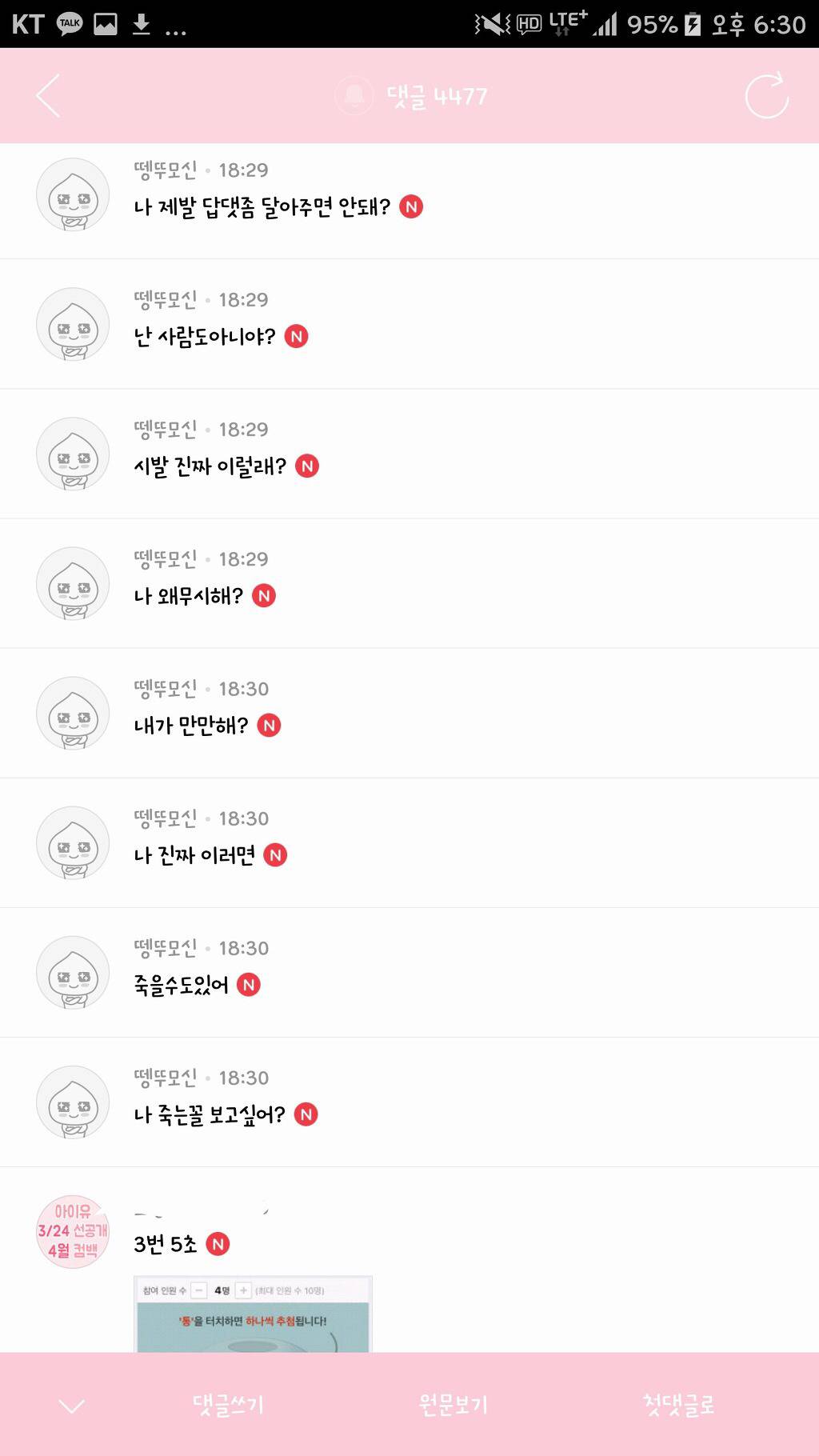Jump to the first comment with 첫댓글로
Viewport: 819px width, 1456px height.
(678, 1404)
